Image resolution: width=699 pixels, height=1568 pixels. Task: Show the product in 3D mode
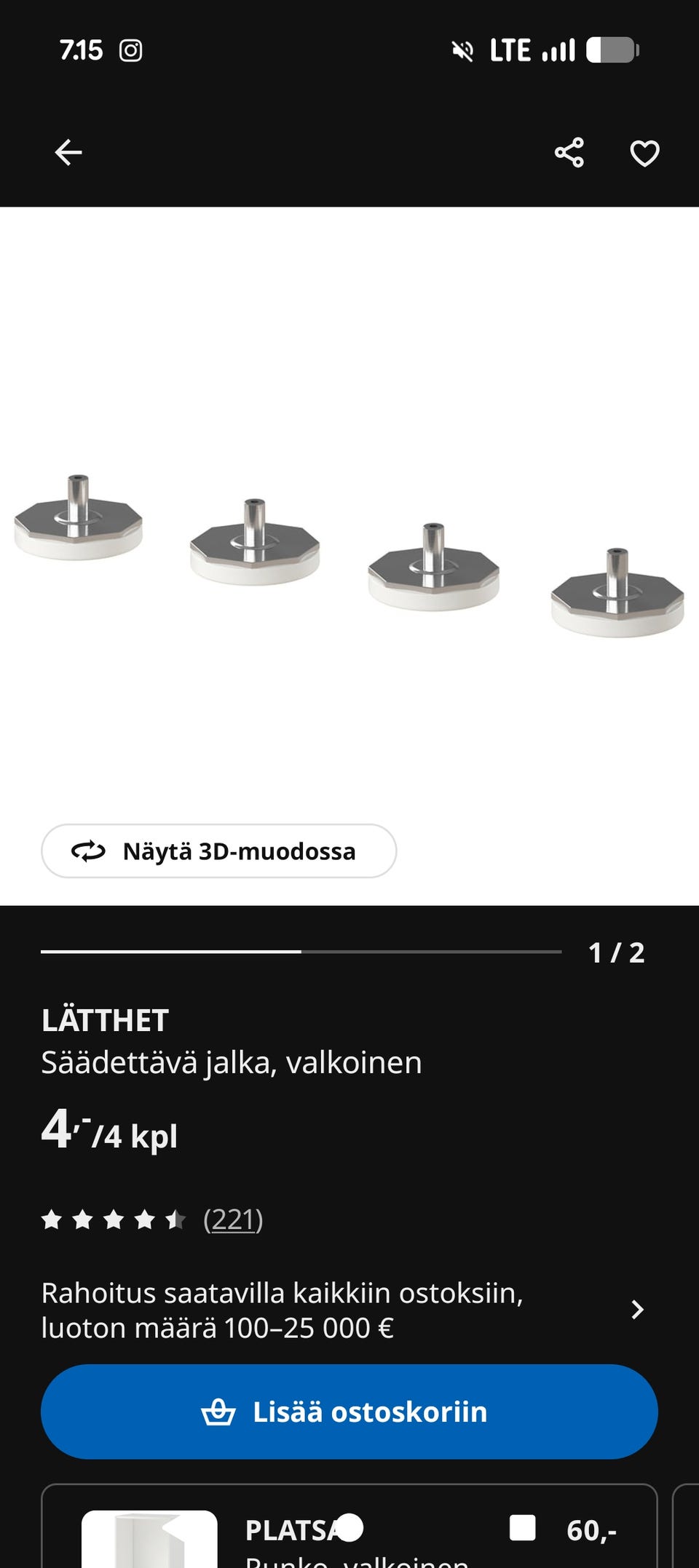coord(218,851)
